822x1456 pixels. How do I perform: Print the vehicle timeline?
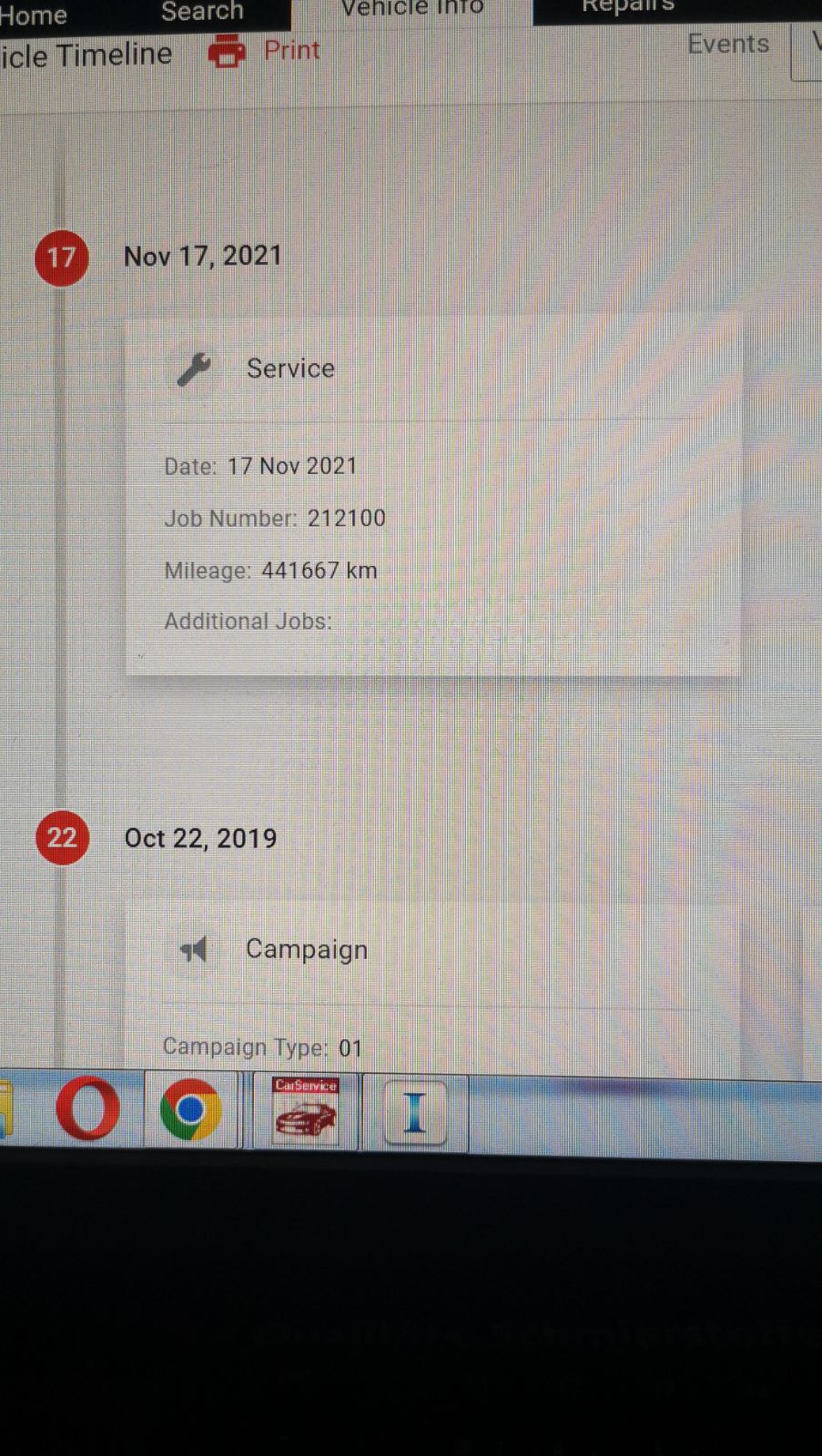[x=265, y=50]
